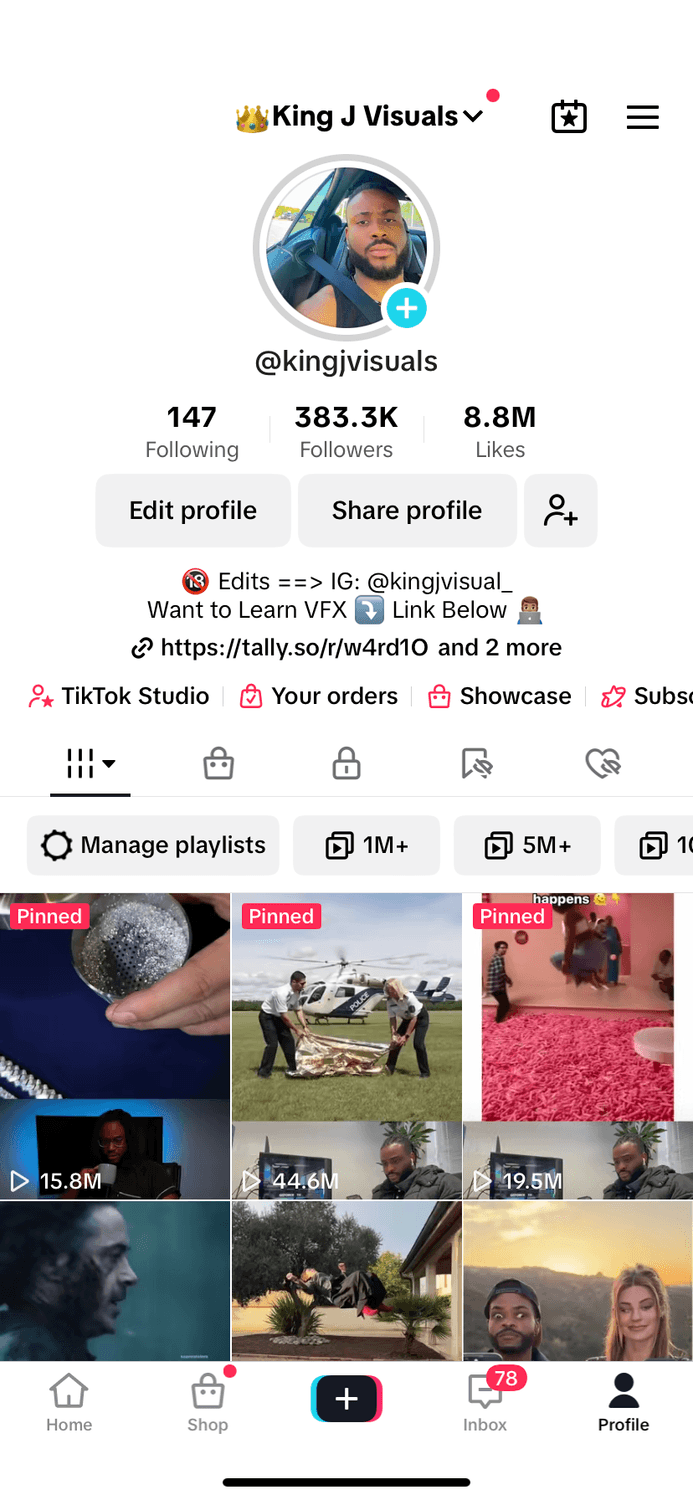Open Edit profile
Image resolution: width=693 pixels, height=1500 pixels.
pyautogui.click(x=193, y=510)
